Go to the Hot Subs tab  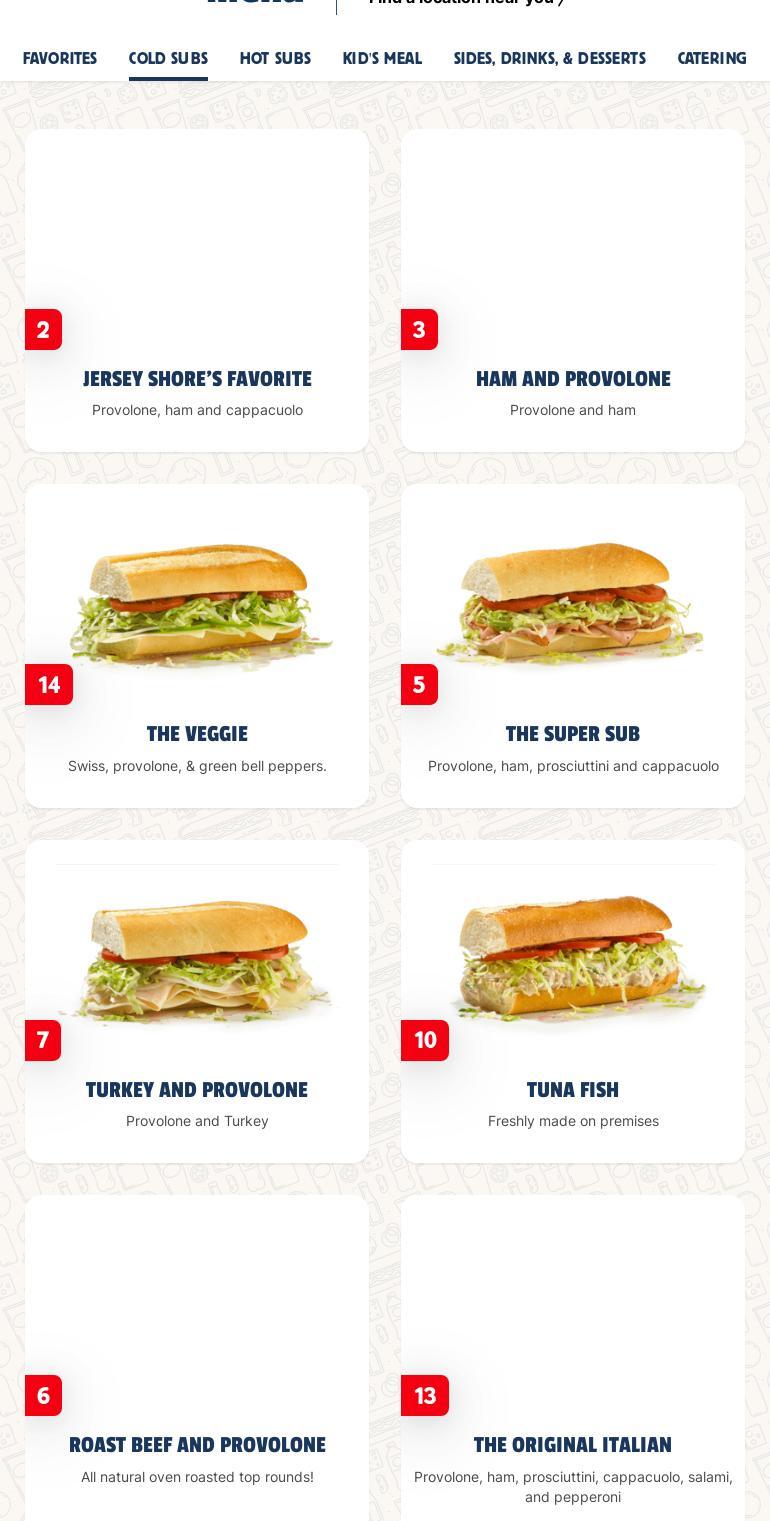tap(275, 58)
